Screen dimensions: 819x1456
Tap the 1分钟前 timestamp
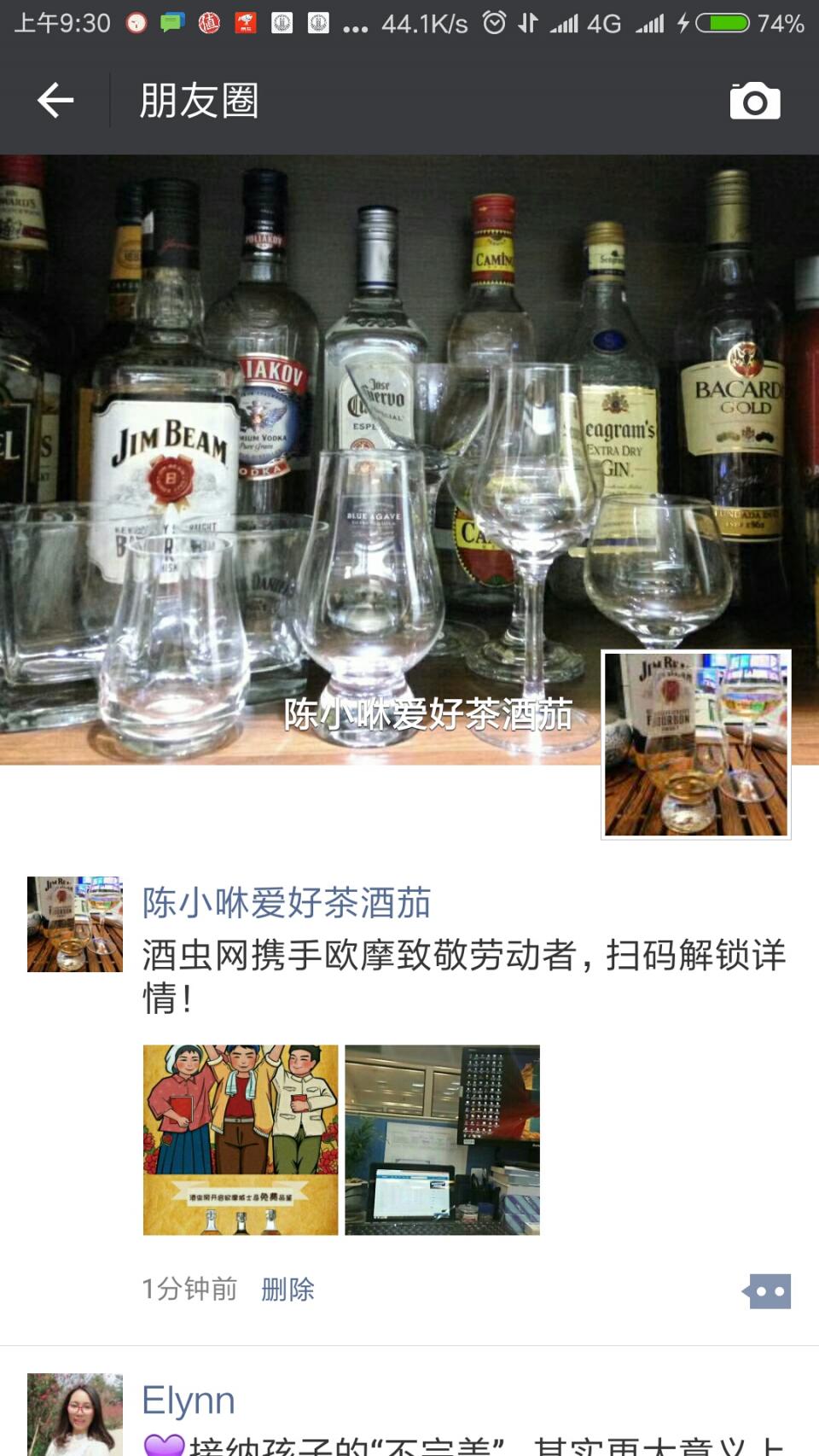(x=189, y=1290)
